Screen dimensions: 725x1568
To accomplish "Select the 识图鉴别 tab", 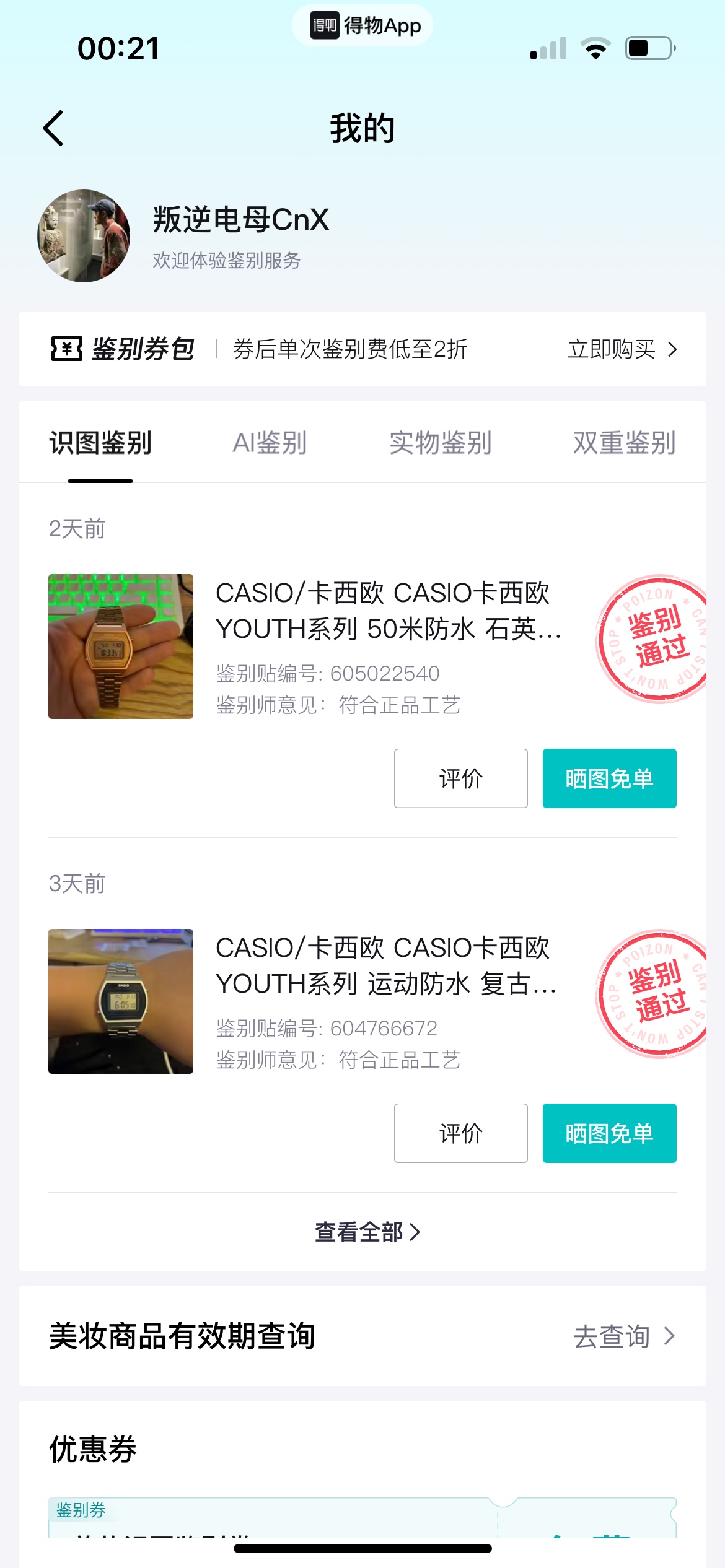I will [x=100, y=443].
